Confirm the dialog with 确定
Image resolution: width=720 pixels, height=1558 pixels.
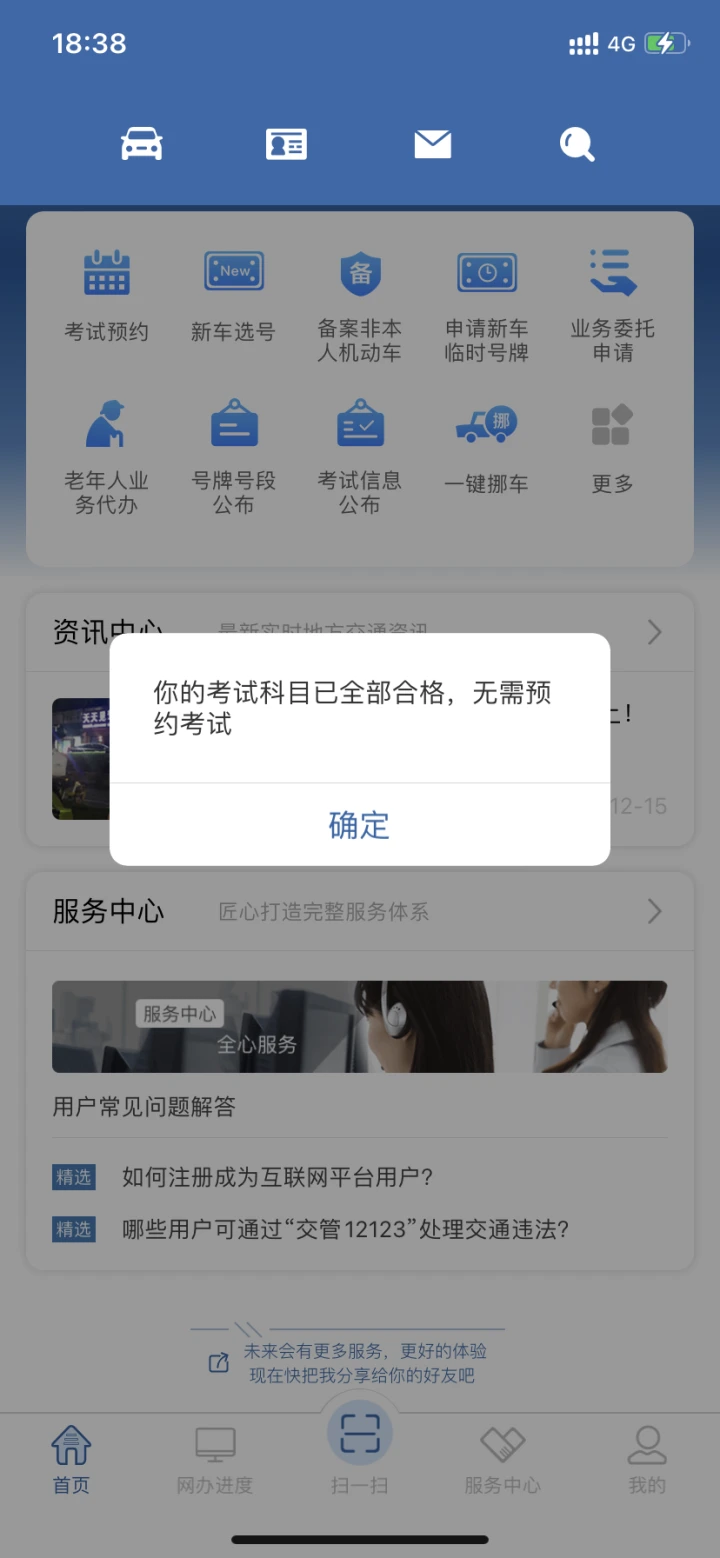coord(359,825)
